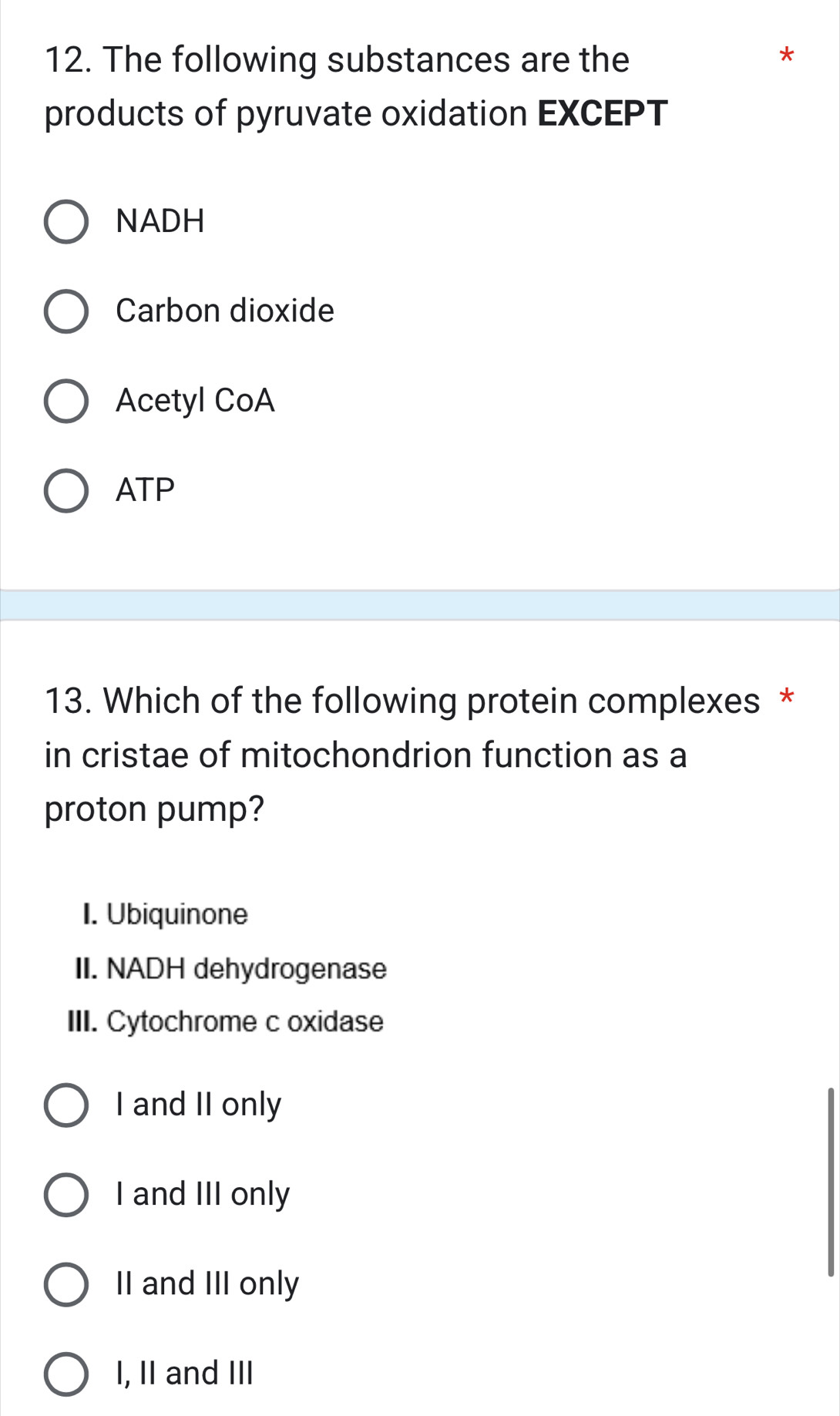Select 'I and II only' option
Image resolution: width=840 pixels, height=1416 pixels.
point(199,1105)
